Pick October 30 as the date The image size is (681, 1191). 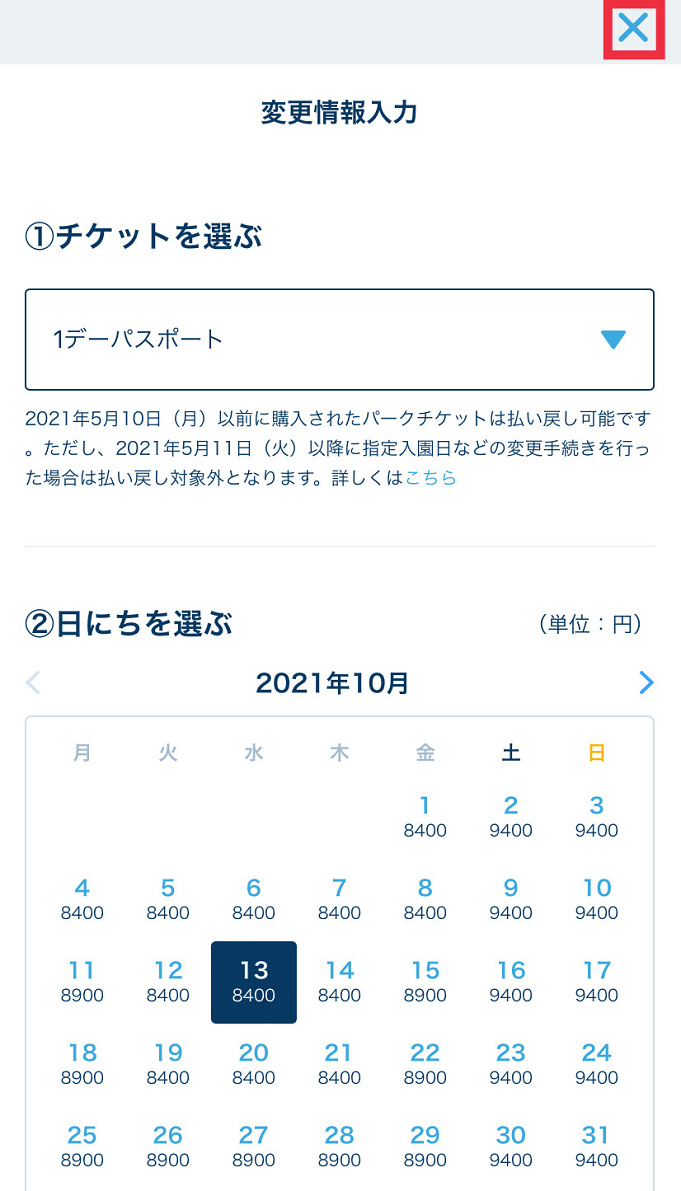click(511, 1146)
